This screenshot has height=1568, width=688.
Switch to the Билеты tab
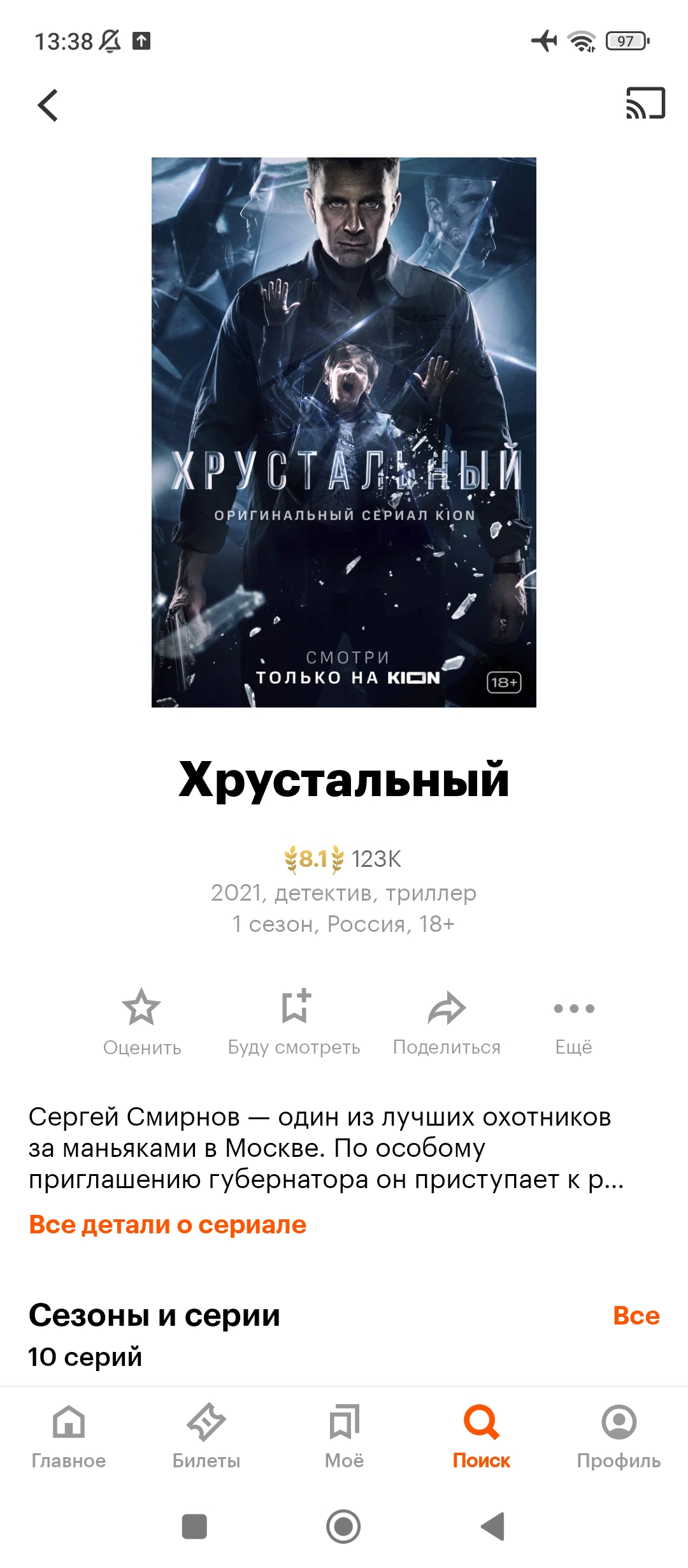tap(206, 1437)
